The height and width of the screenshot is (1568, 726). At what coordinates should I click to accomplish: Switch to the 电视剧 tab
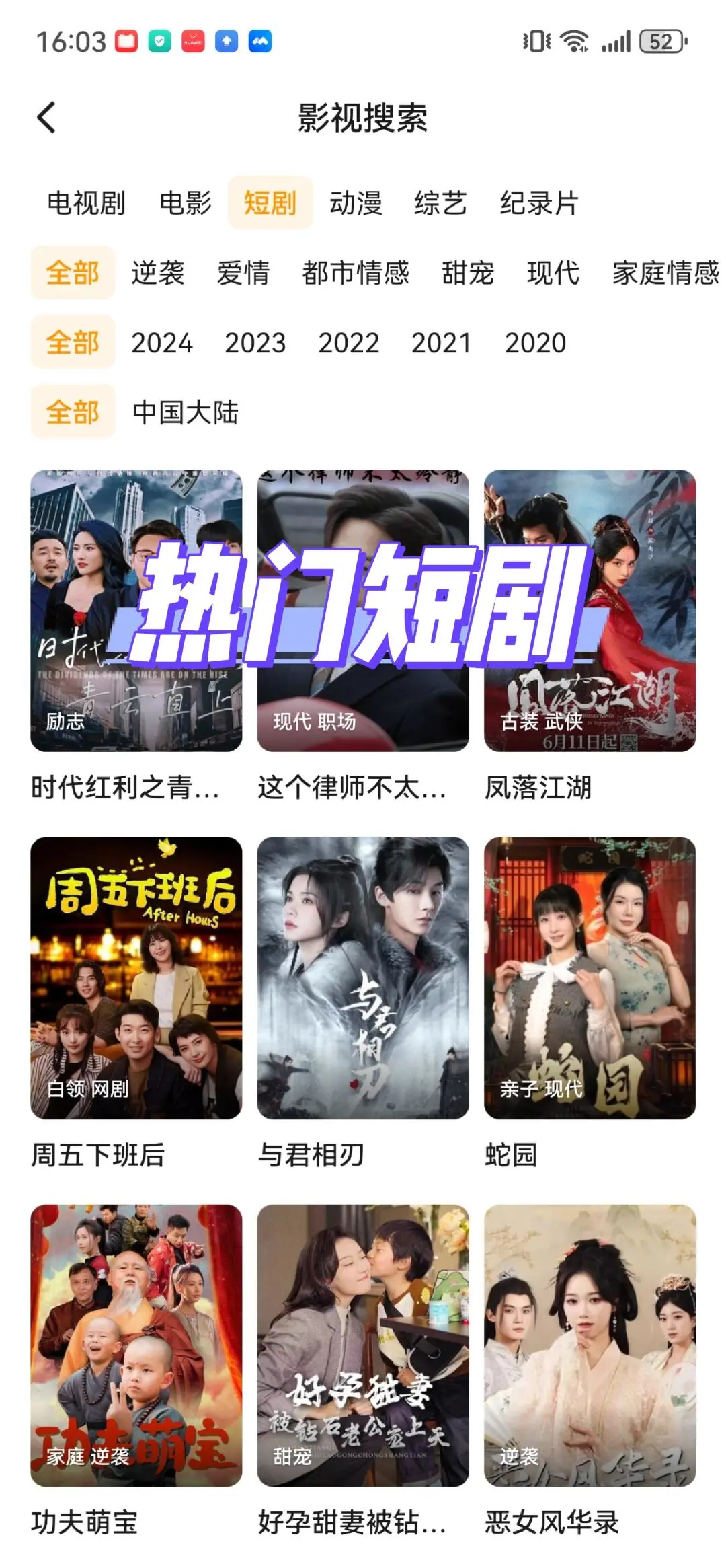[86, 203]
